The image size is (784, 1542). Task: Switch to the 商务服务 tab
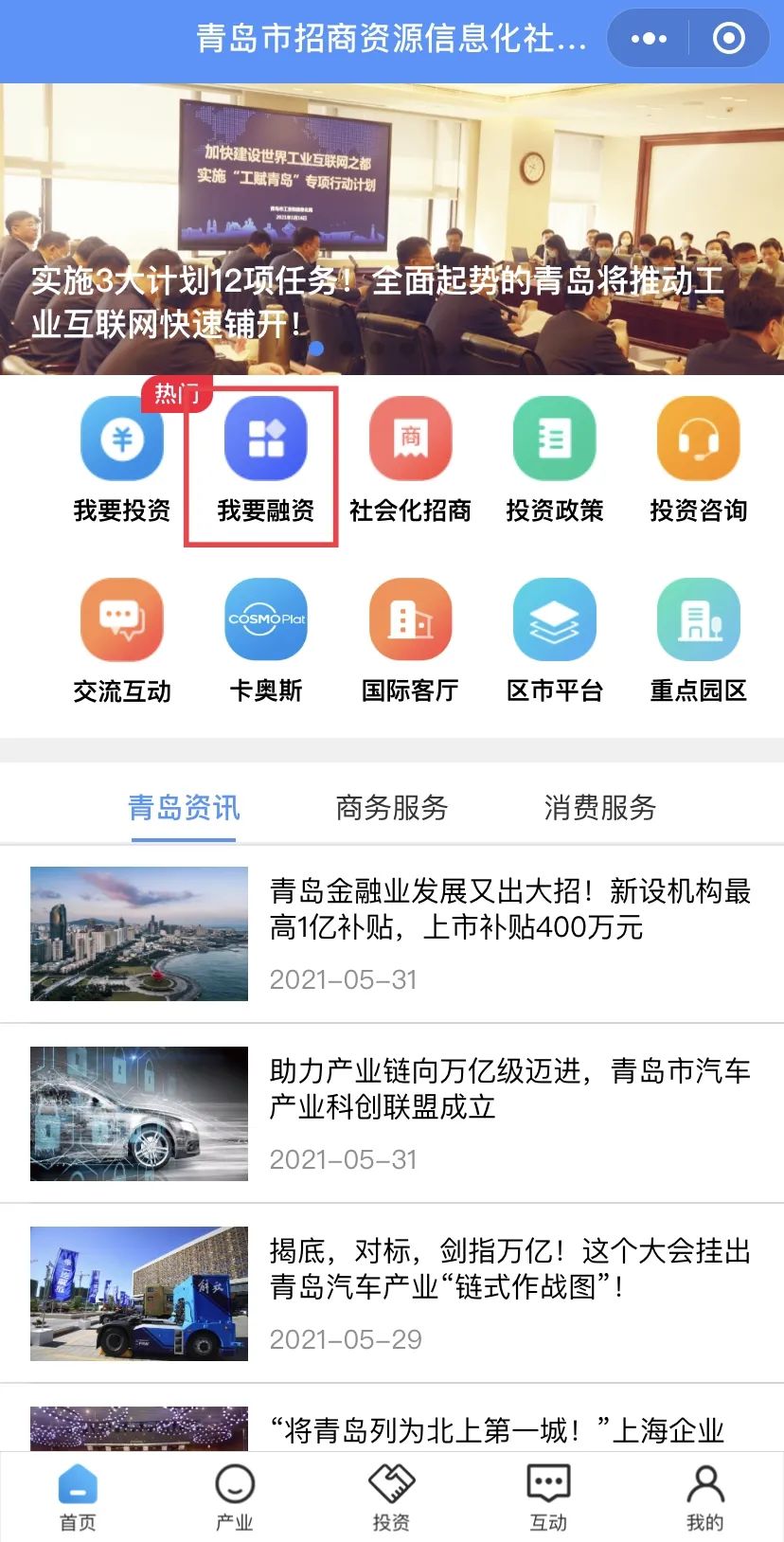coord(392,807)
